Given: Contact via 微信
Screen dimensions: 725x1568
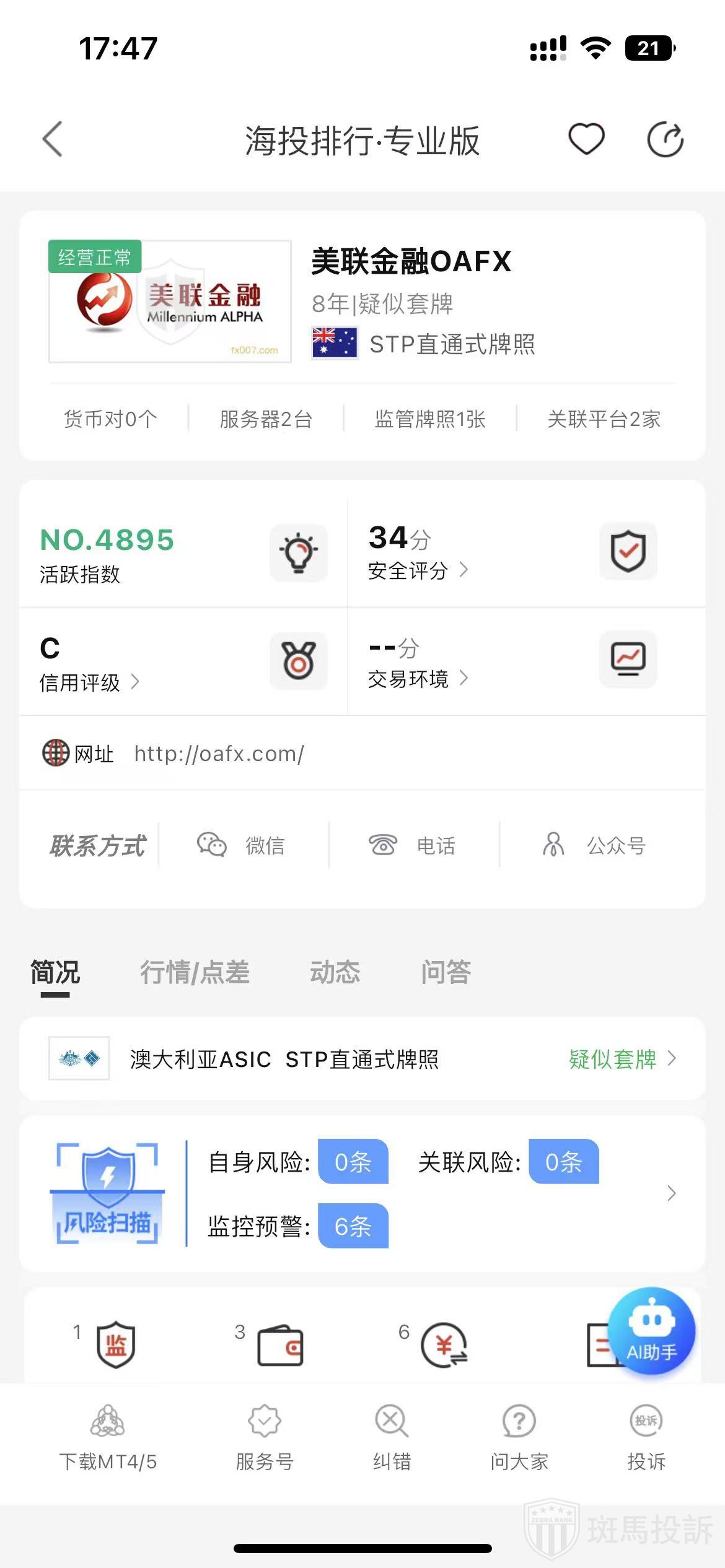Looking at the screenshot, I should [x=242, y=845].
